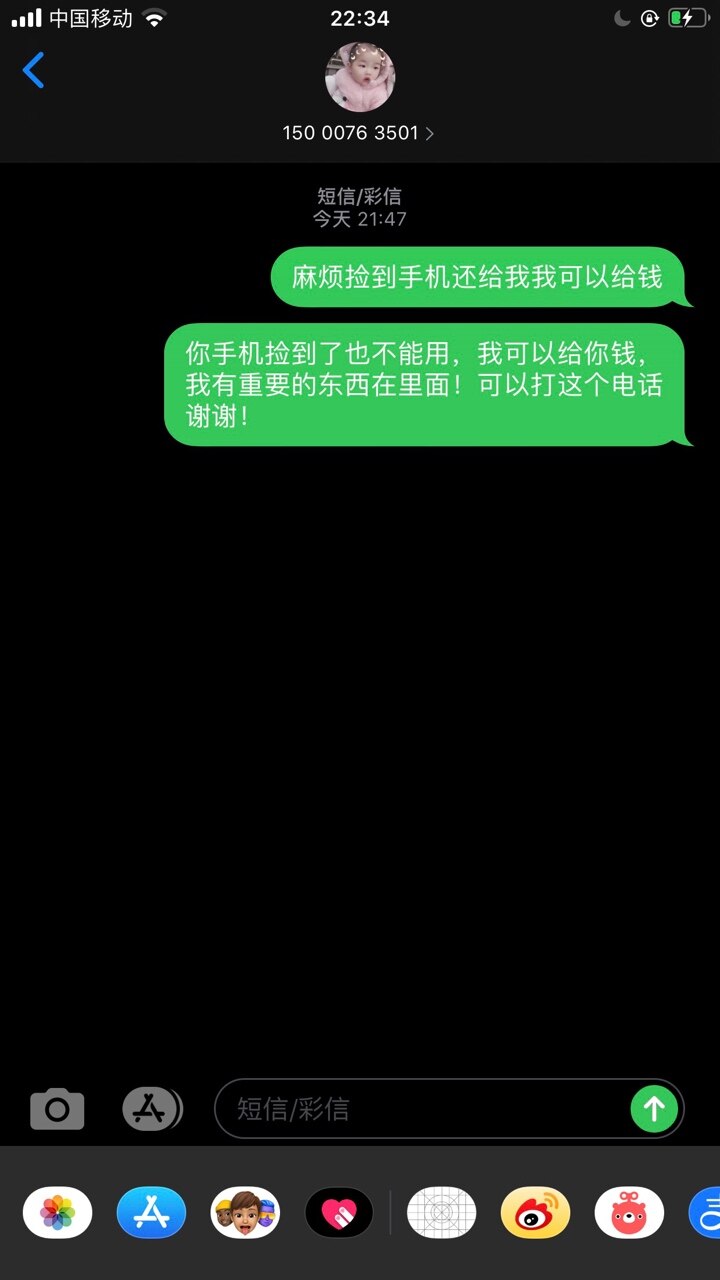
Task: Open contact details for 150 0076 3501
Action: click(x=359, y=132)
